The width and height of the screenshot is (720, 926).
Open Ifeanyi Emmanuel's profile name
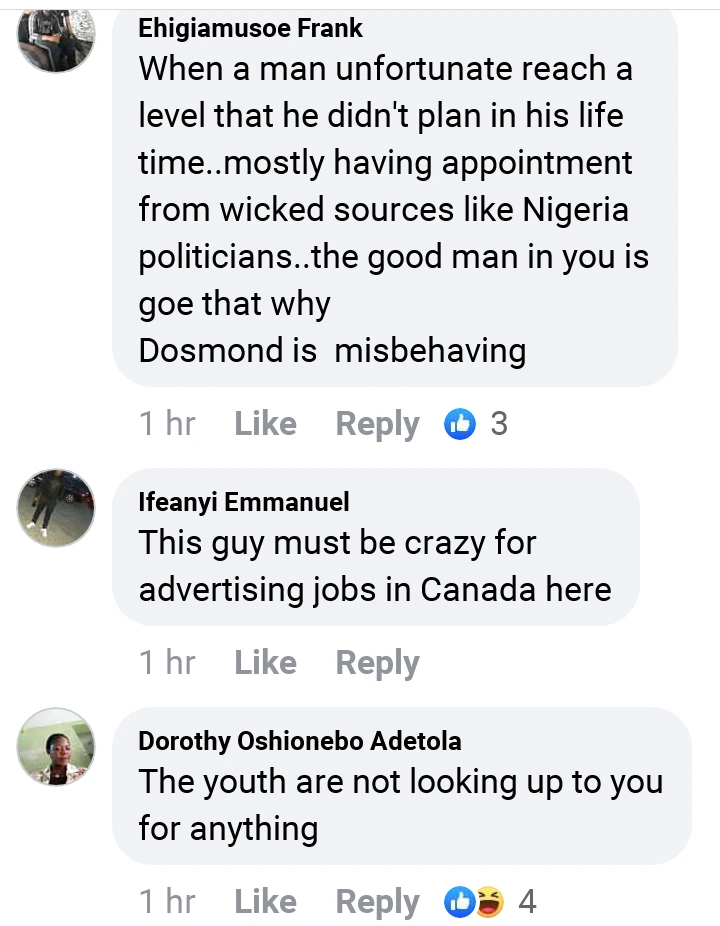(244, 502)
